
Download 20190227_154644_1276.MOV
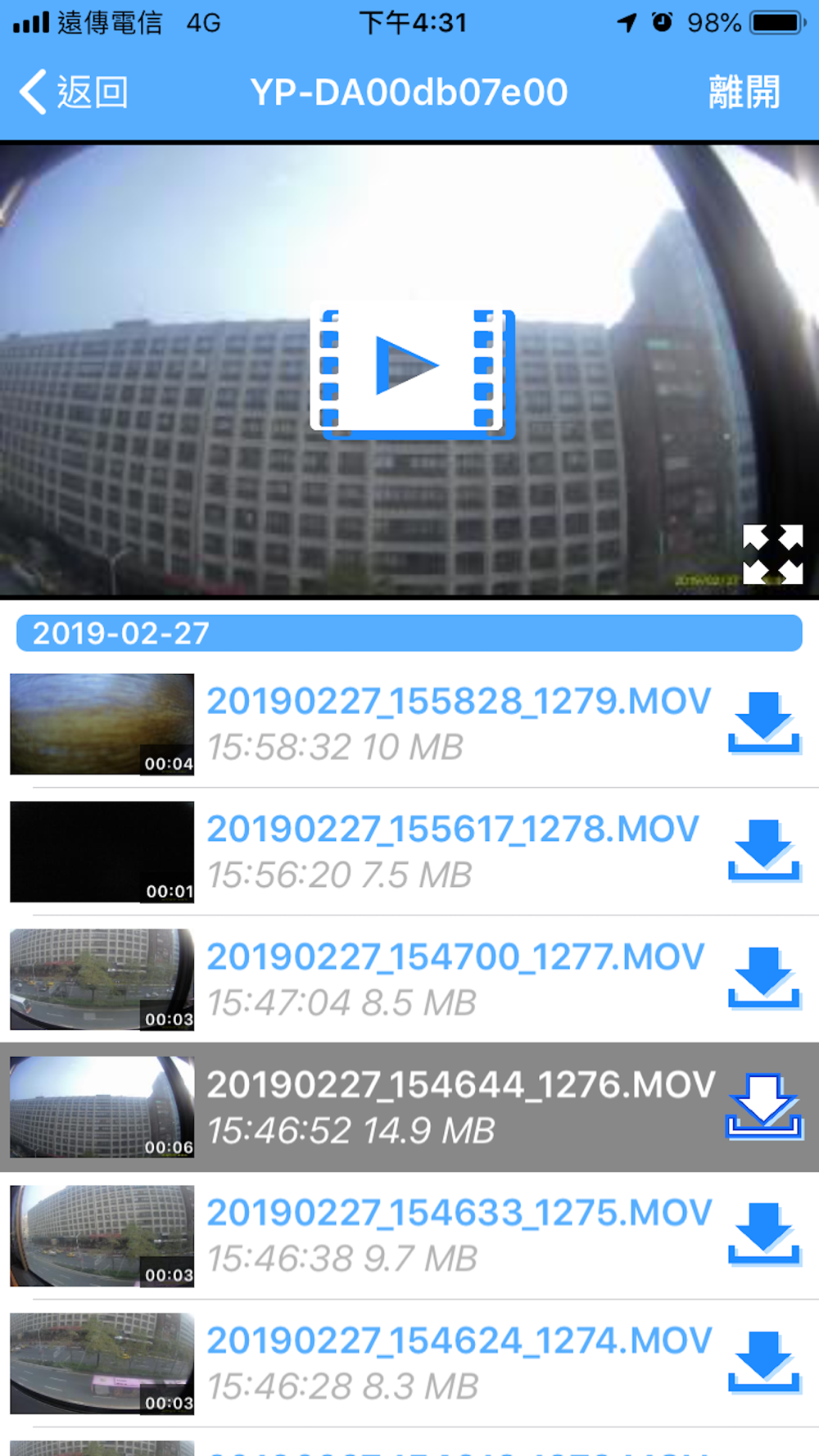(763, 1106)
